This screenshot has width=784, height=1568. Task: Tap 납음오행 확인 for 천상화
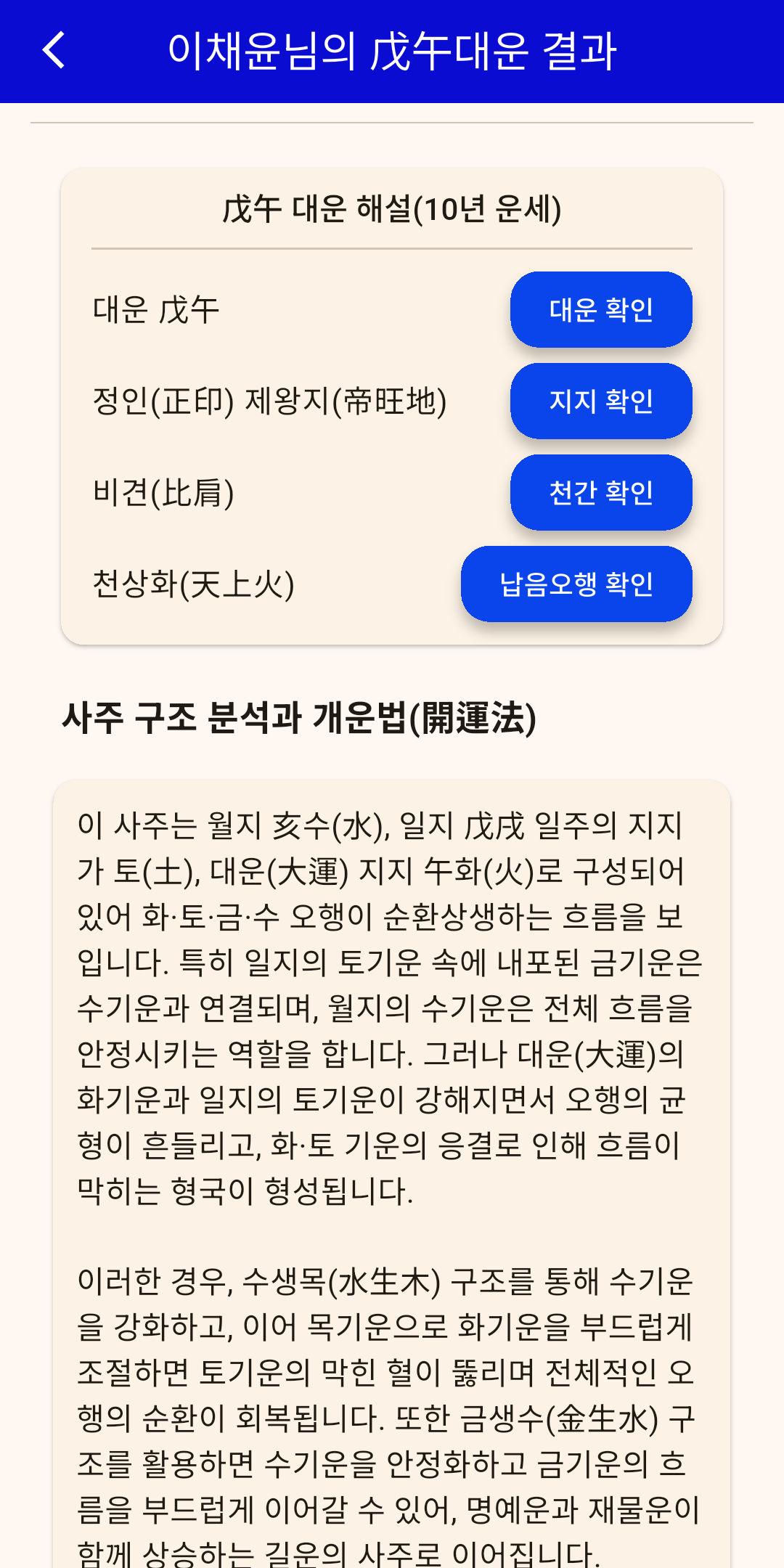[x=576, y=584]
